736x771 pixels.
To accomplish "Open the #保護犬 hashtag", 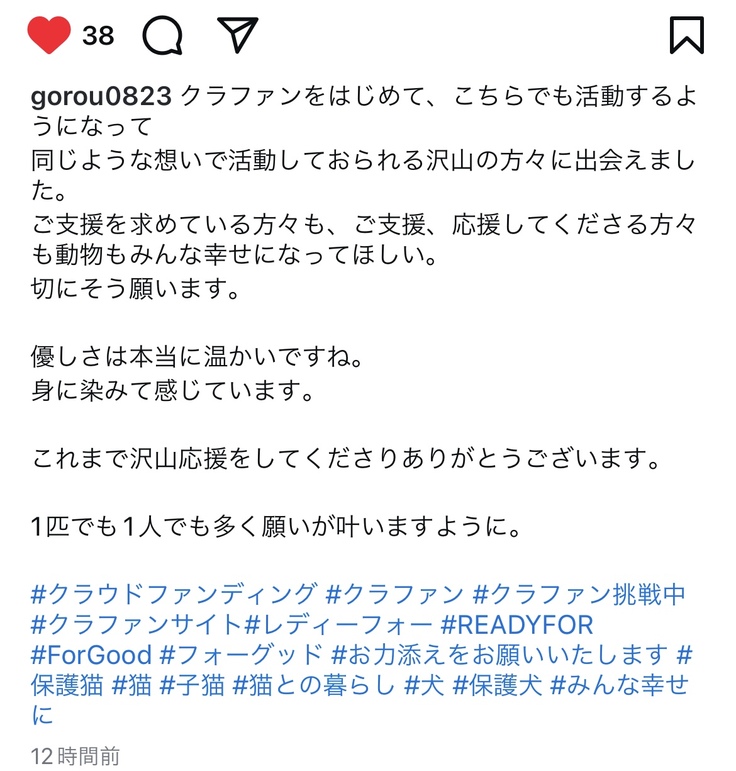I will point(496,687).
